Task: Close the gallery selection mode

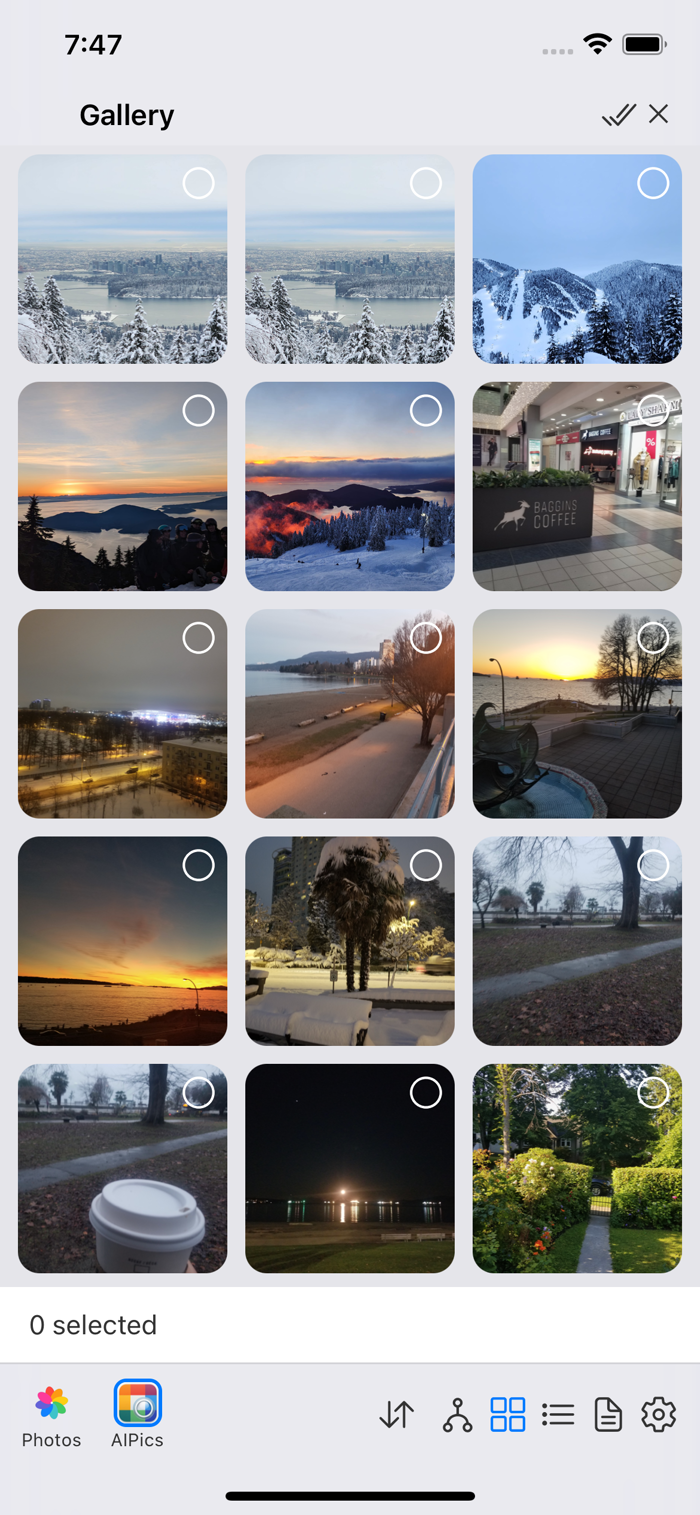Action: point(658,114)
